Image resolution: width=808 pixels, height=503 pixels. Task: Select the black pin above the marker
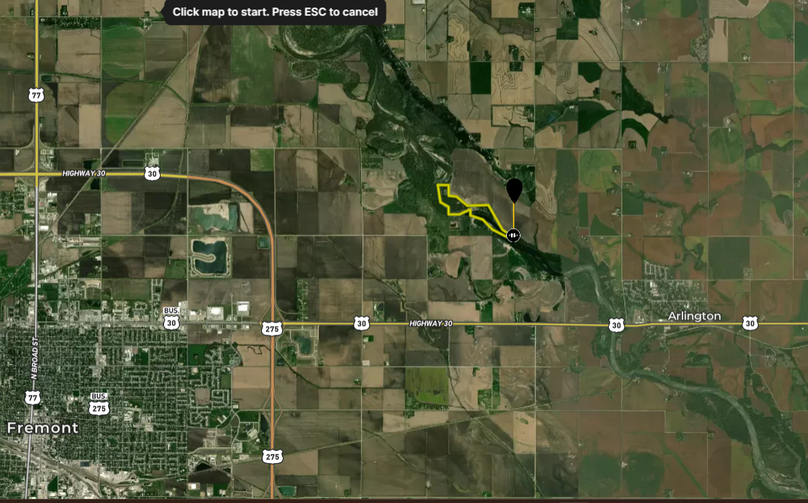[514, 191]
